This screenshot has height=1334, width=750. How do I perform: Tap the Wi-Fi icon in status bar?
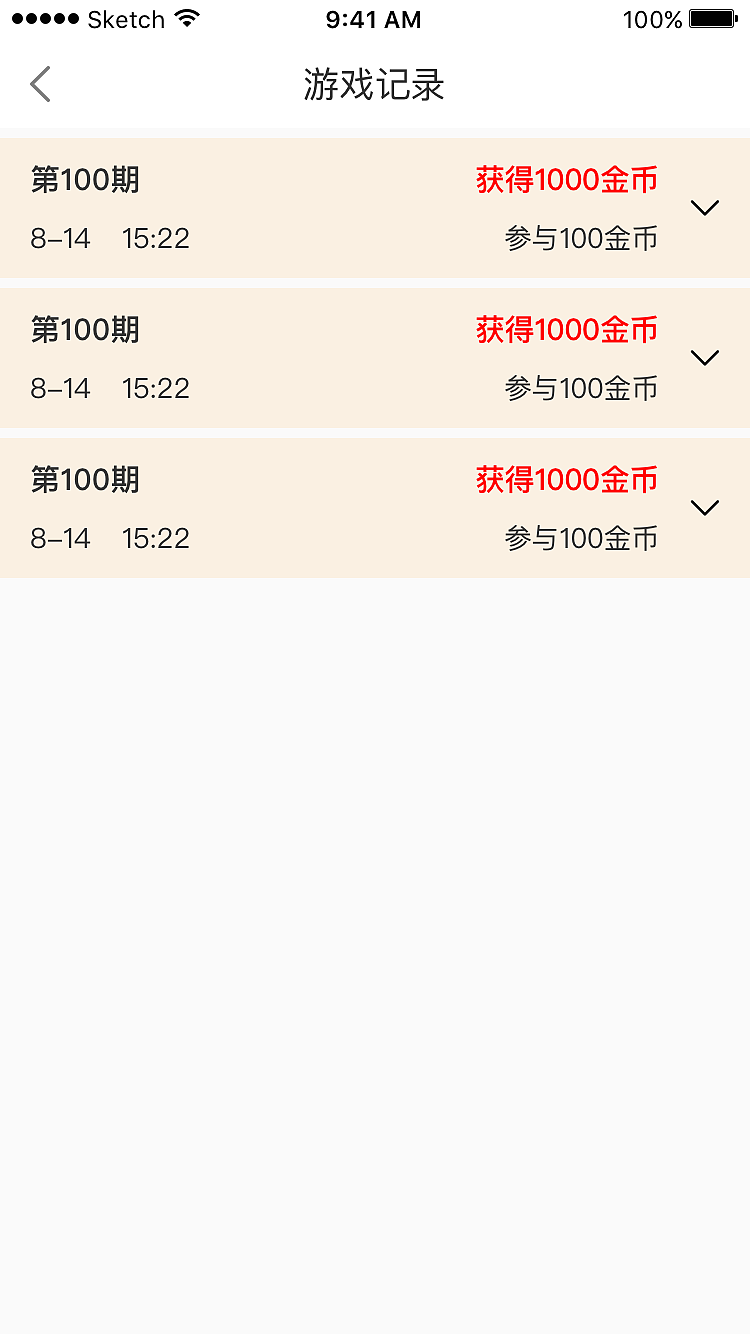point(185,17)
